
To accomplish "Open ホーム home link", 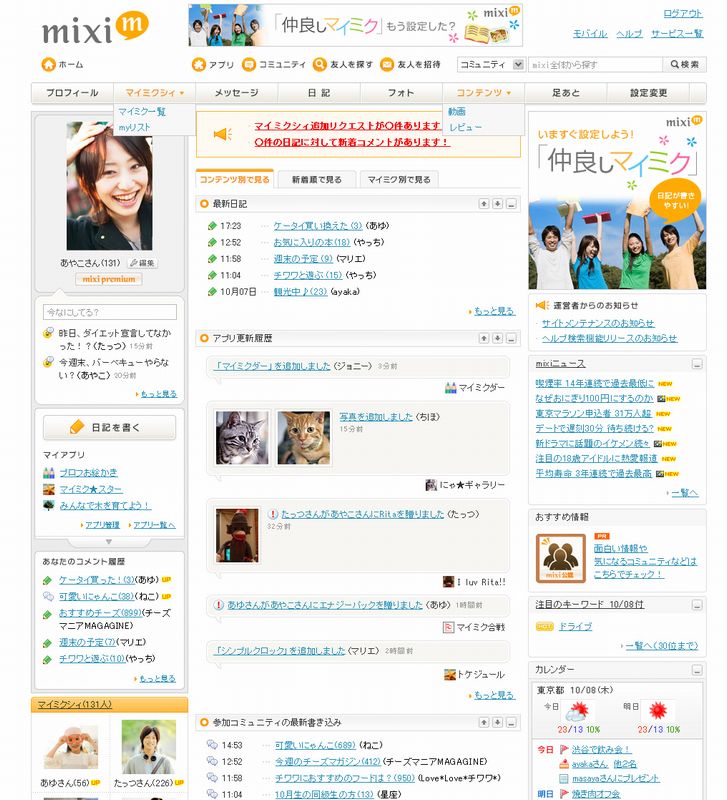I will 63,64.
